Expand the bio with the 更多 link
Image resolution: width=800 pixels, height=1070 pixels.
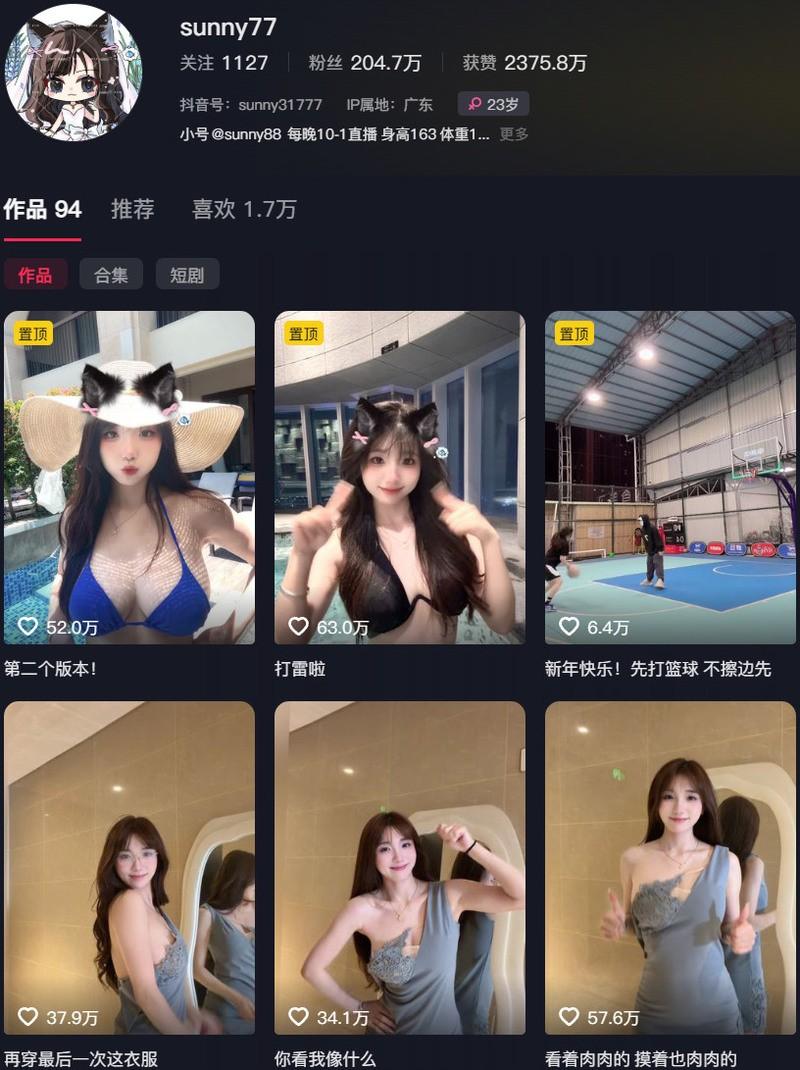point(517,134)
